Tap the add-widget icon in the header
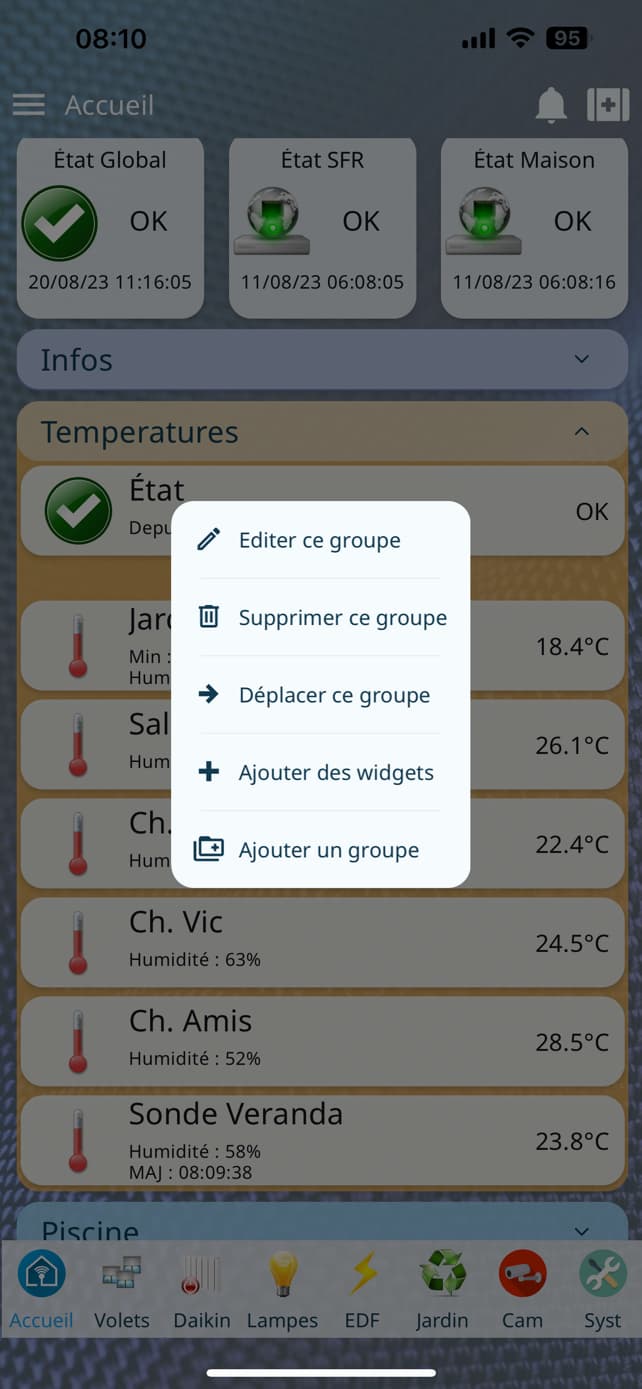This screenshot has width=642, height=1389. (608, 105)
